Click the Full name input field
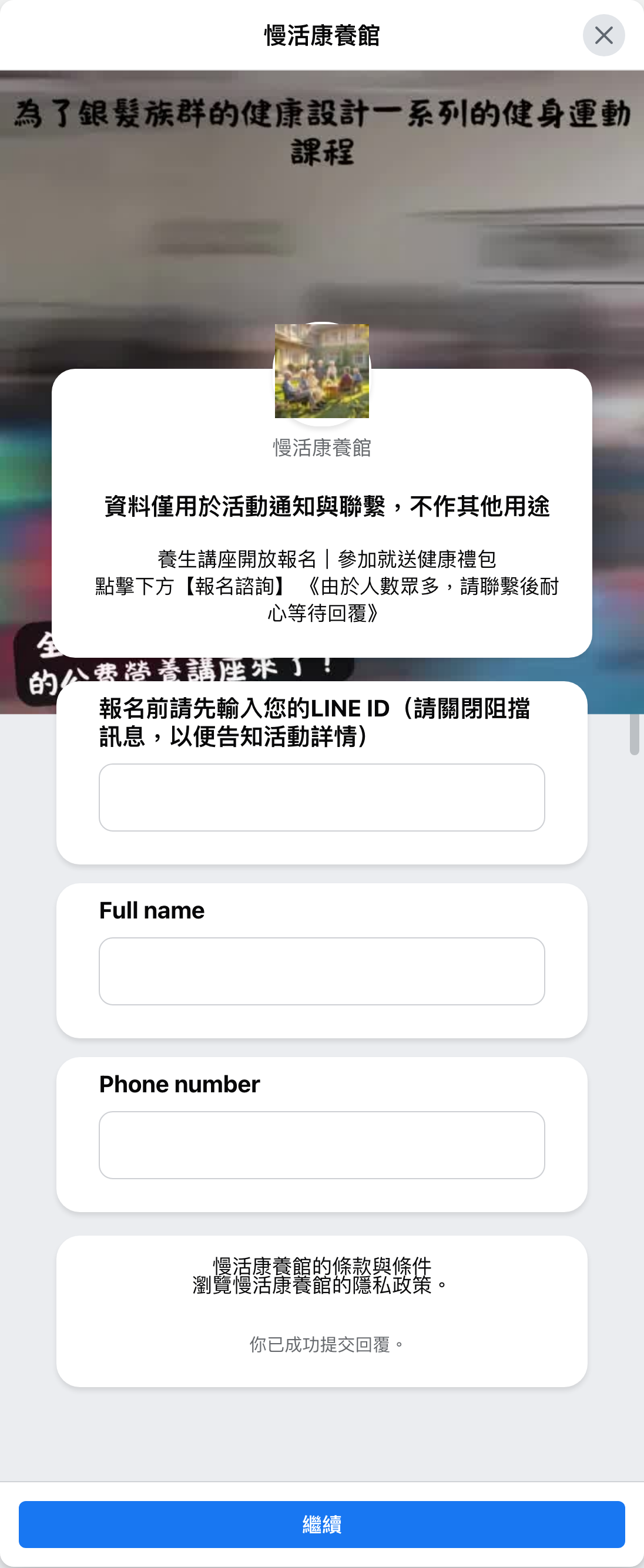644x1568 pixels. 321,970
